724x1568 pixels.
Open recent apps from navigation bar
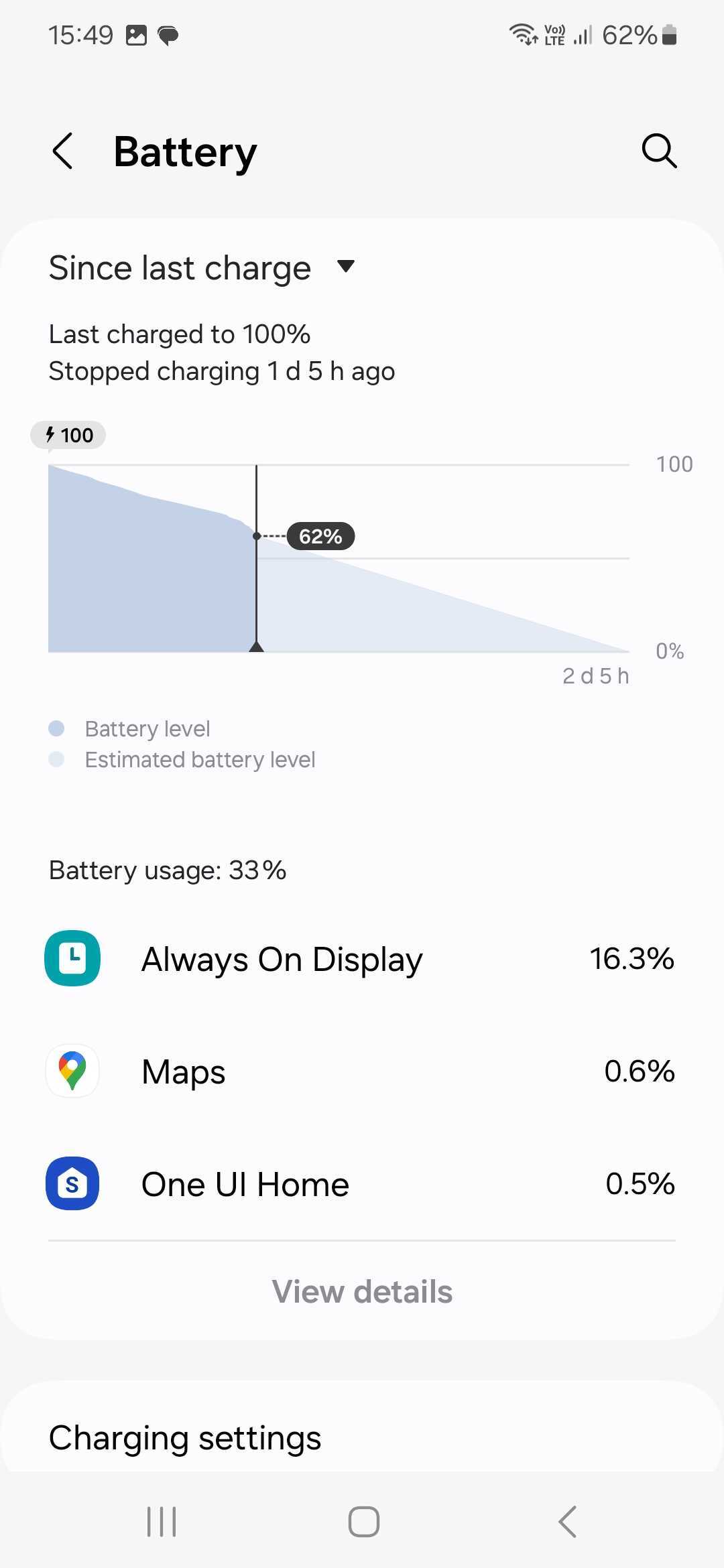162,1521
